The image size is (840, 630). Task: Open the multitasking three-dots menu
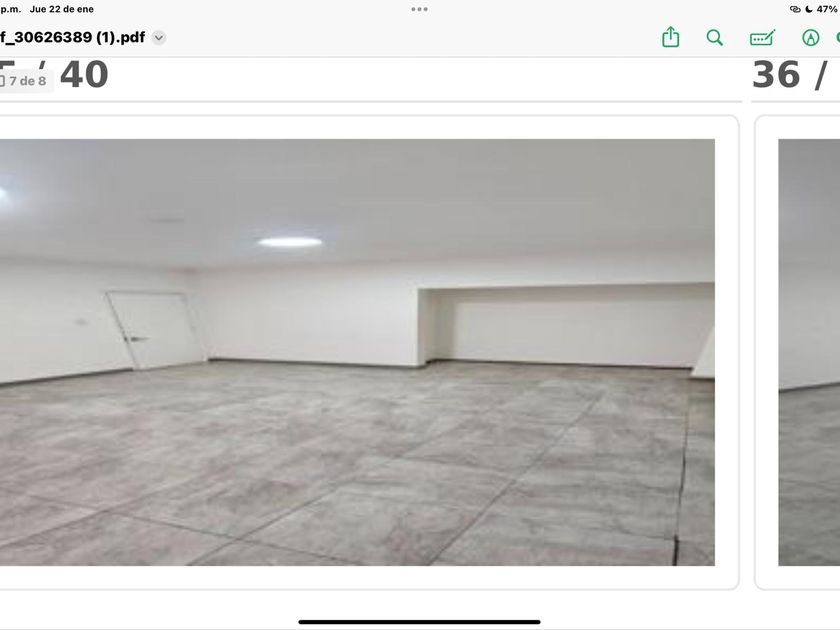(419, 9)
